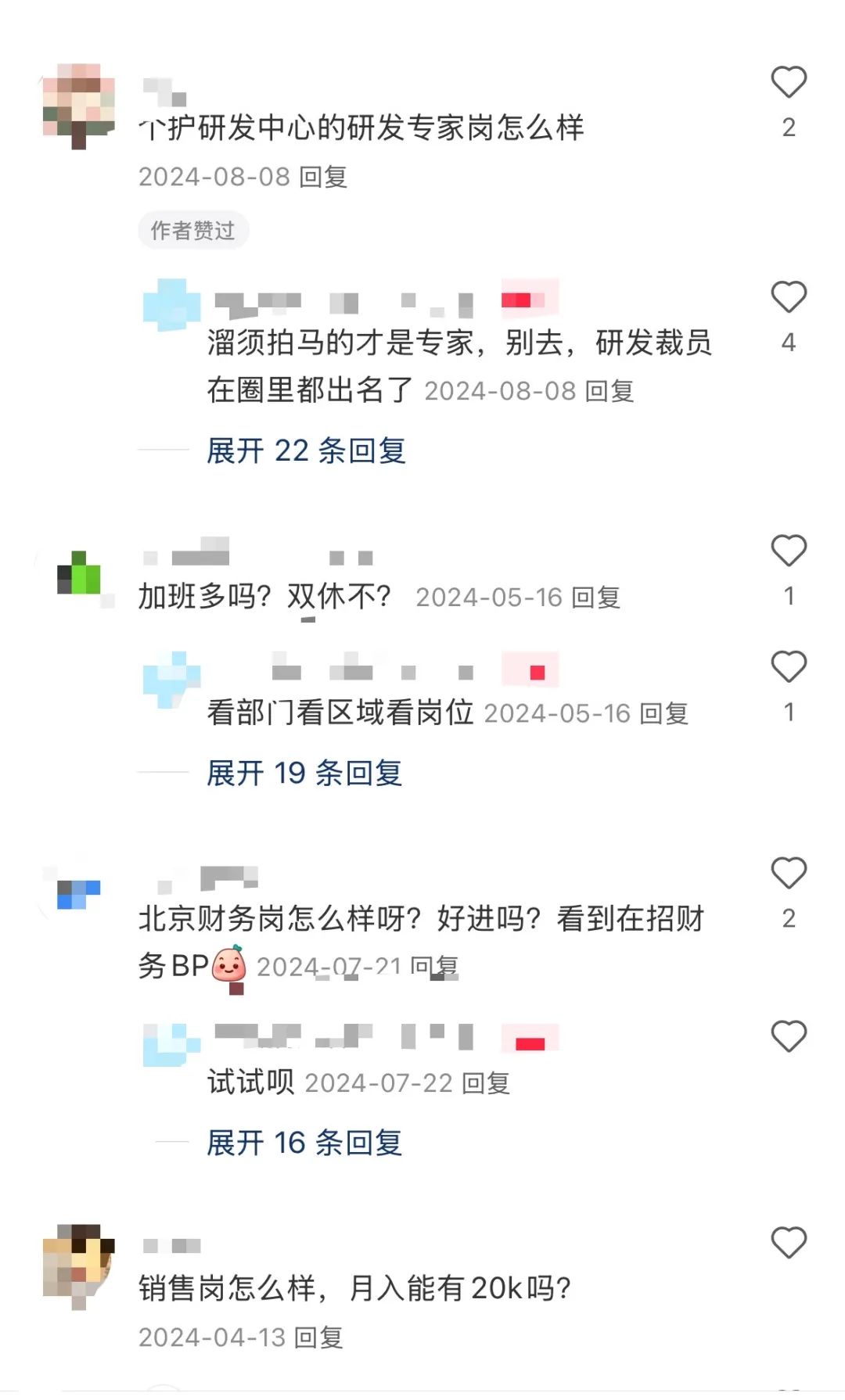This screenshot has height=1400, width=845.
Task: Expand 22 replies under 研发专家岗 comment
Action: [x=306, y=451]
